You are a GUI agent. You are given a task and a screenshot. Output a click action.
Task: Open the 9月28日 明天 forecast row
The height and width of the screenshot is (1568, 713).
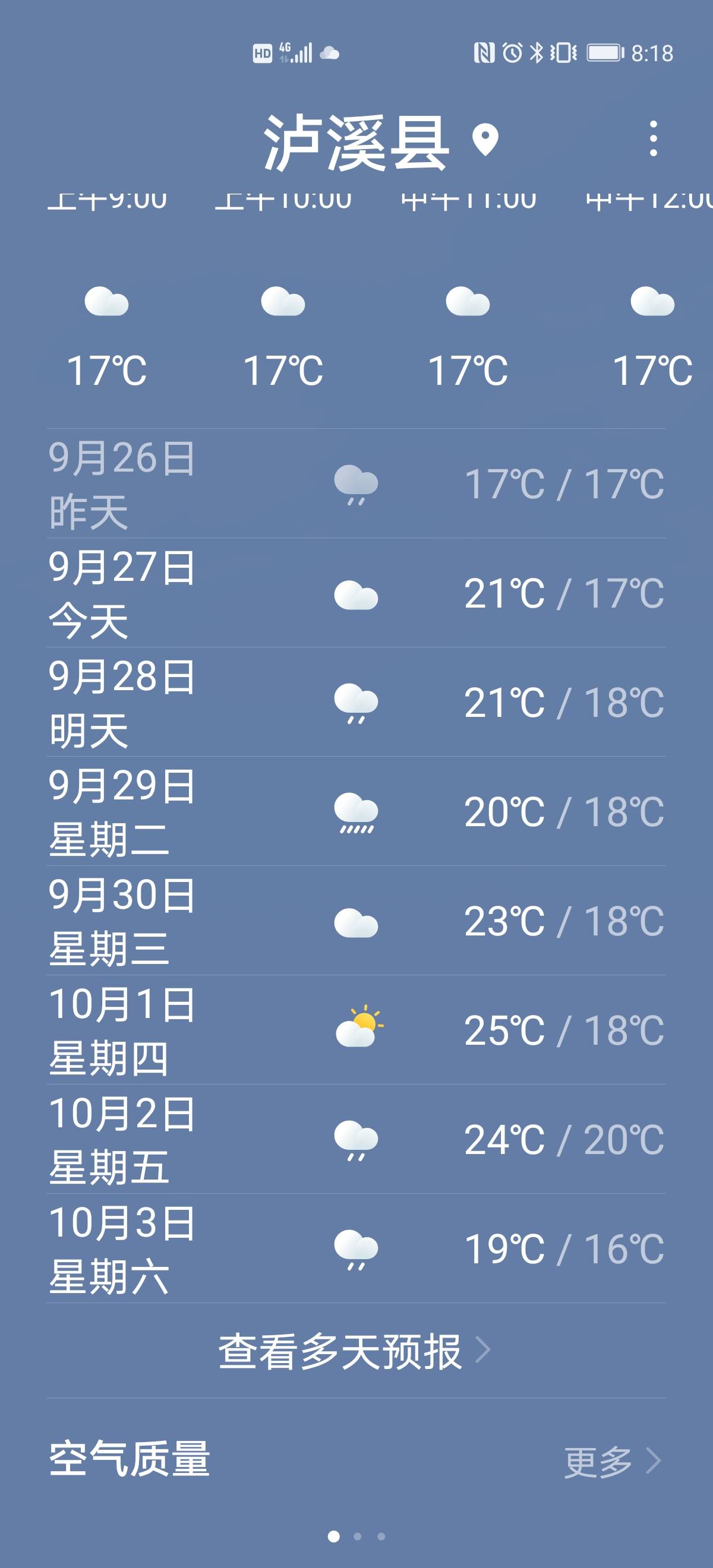point(356,703)
